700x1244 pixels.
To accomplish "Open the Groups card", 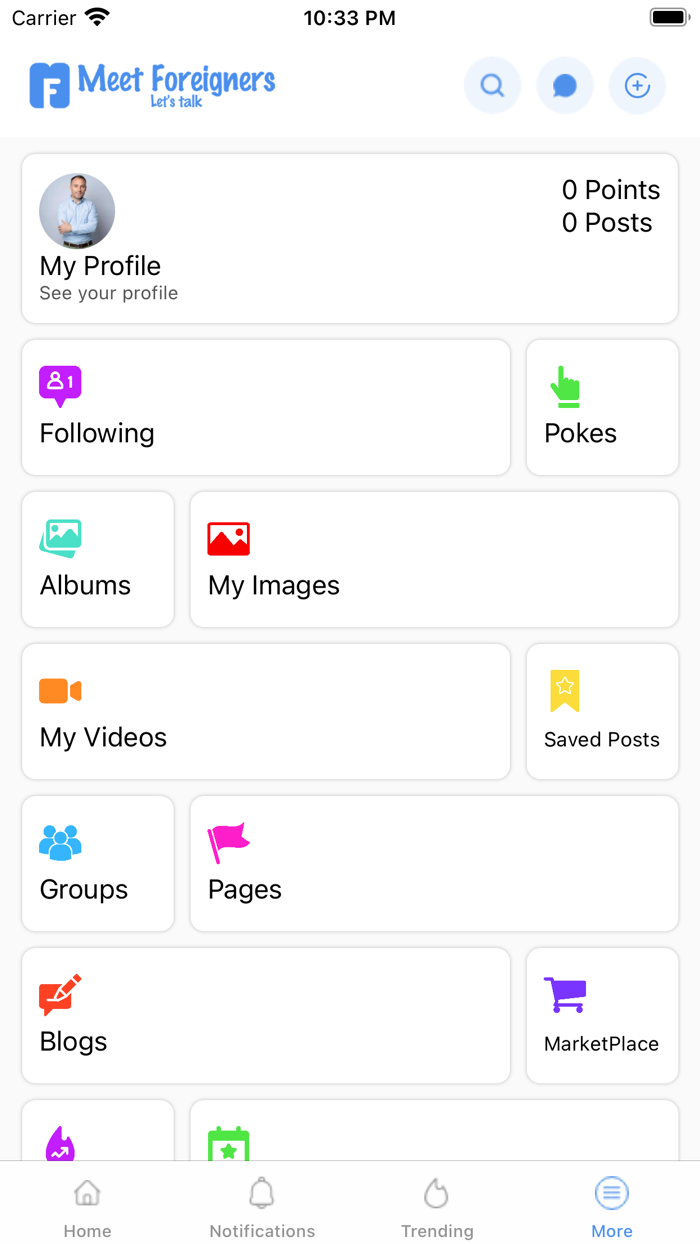I will (x=98, y=864).
